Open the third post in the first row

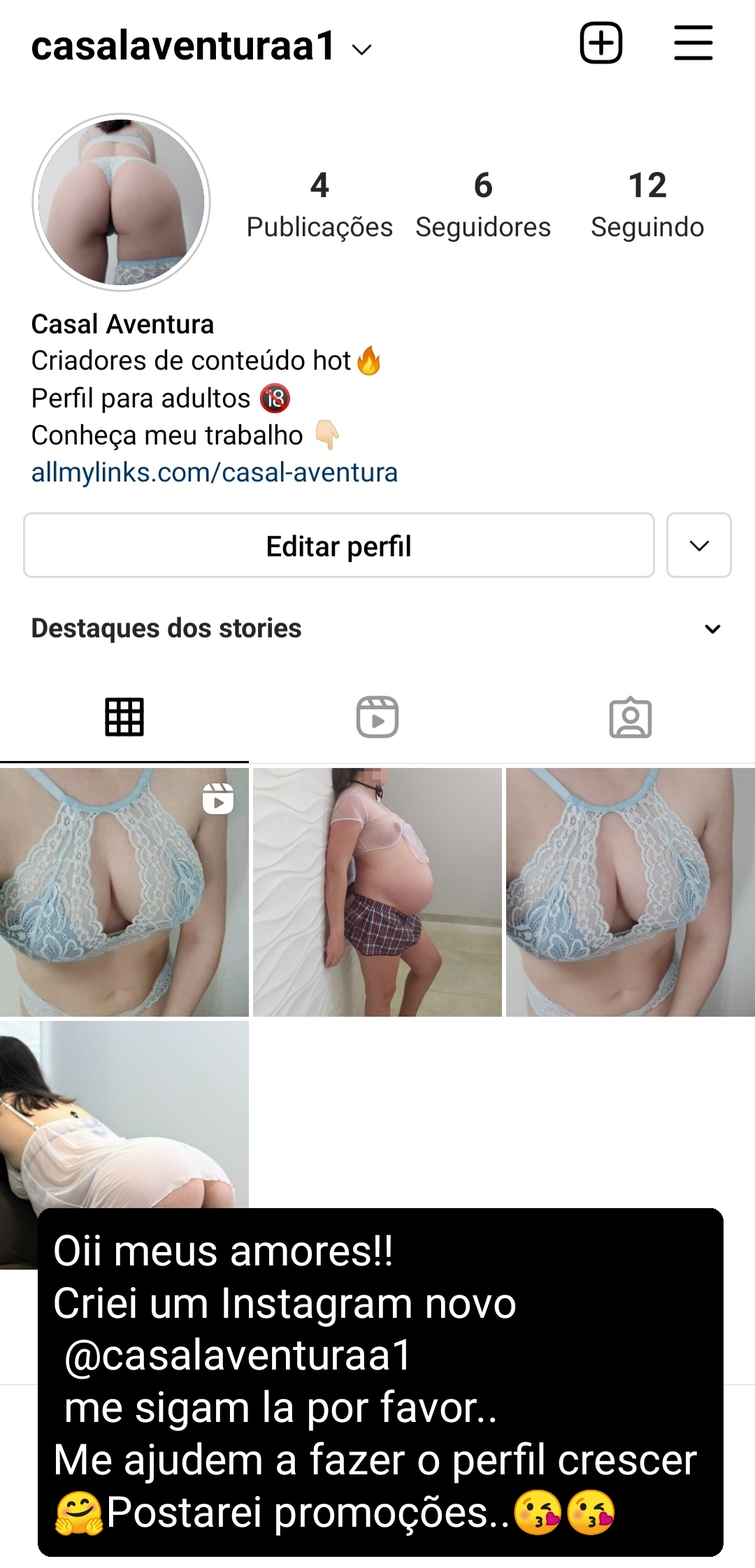[631, 892]
